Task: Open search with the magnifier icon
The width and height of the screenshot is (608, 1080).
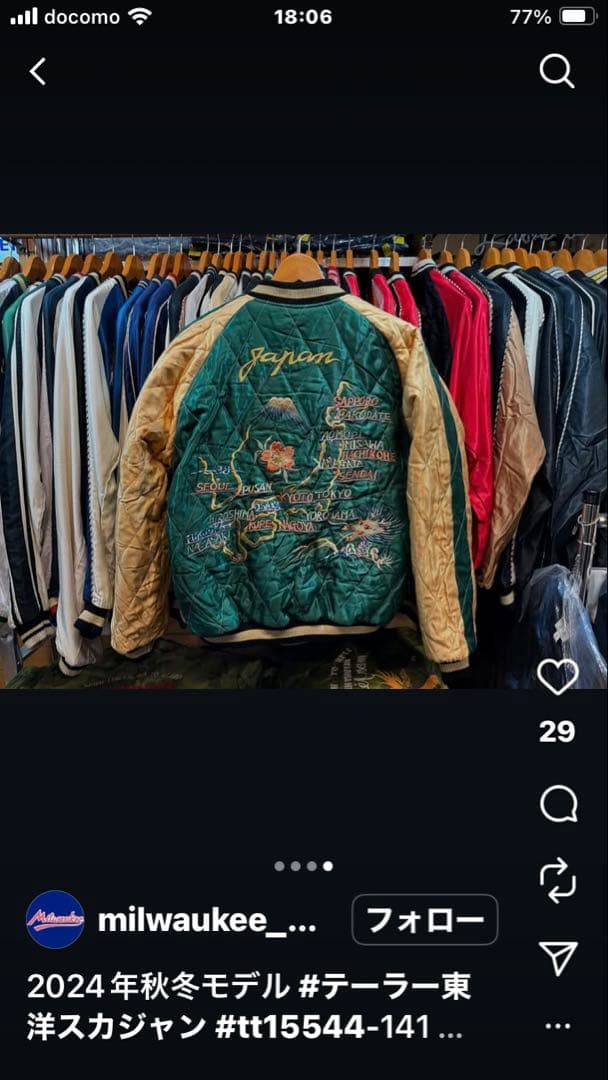Action: (x=556, y=71)
